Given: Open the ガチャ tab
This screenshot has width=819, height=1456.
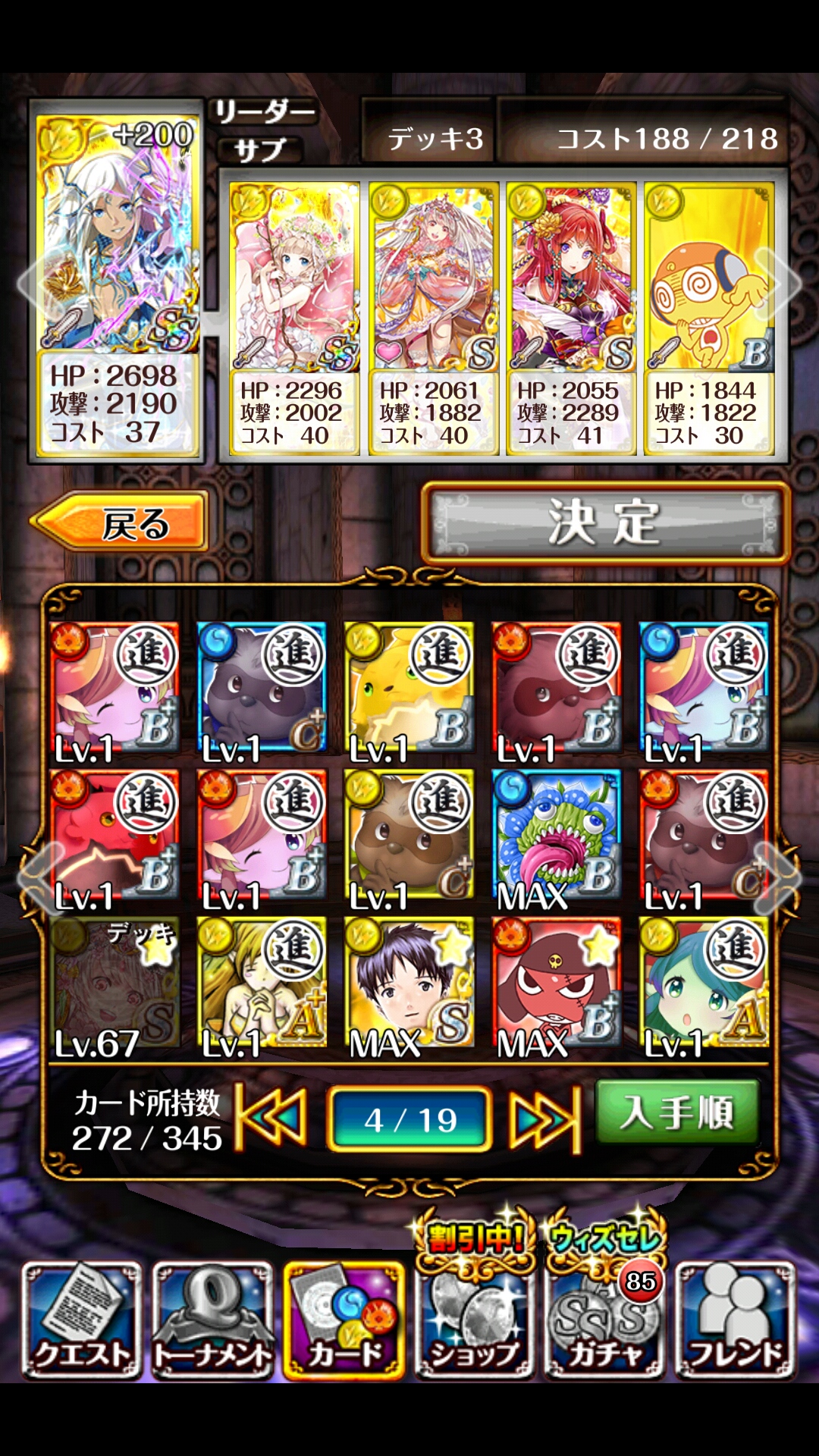Looking at the screenshot, I should [x=605, y=1320].
